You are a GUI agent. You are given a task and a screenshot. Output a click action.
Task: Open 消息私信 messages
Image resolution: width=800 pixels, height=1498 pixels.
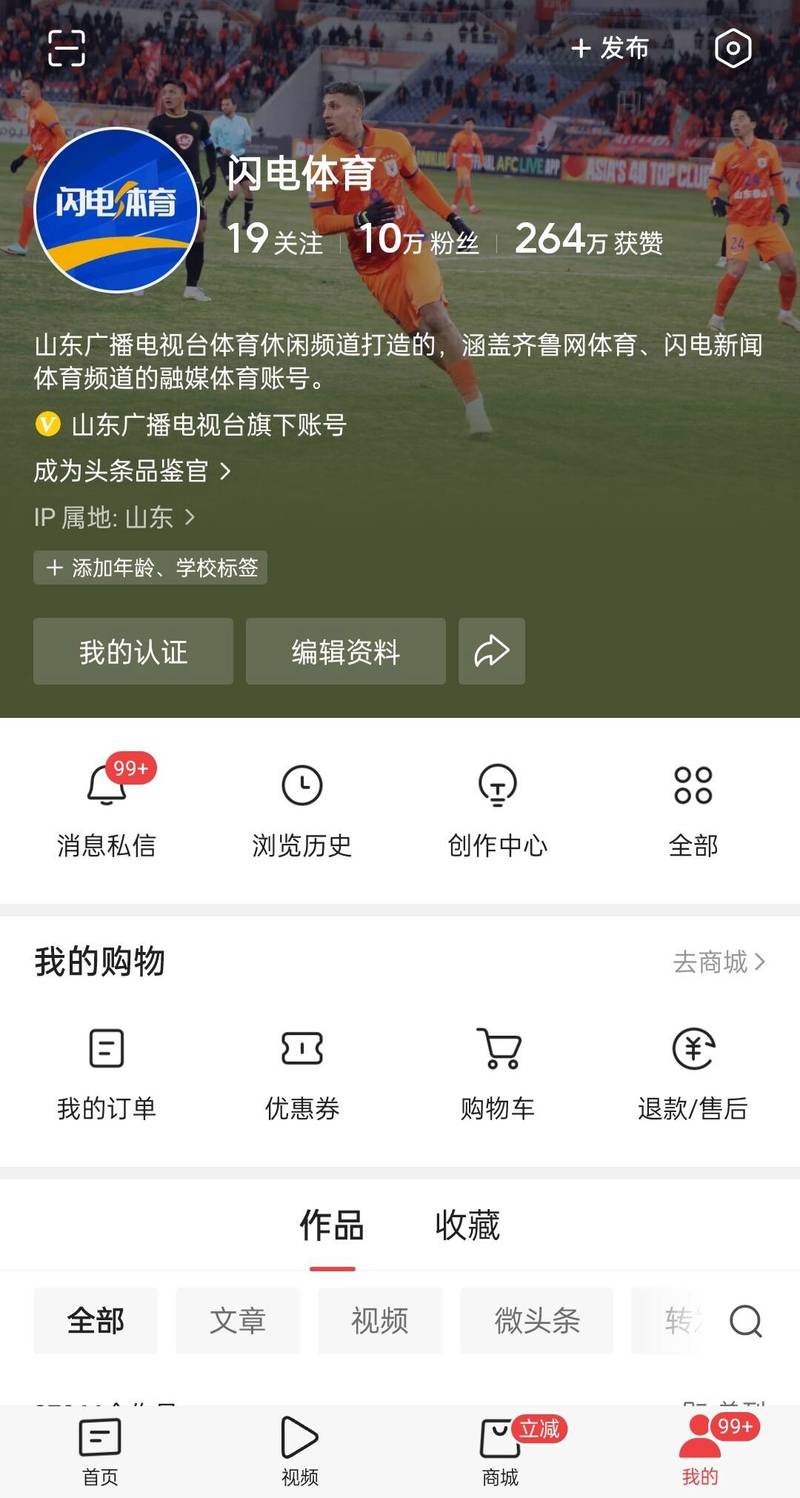(x=106, y=807)
